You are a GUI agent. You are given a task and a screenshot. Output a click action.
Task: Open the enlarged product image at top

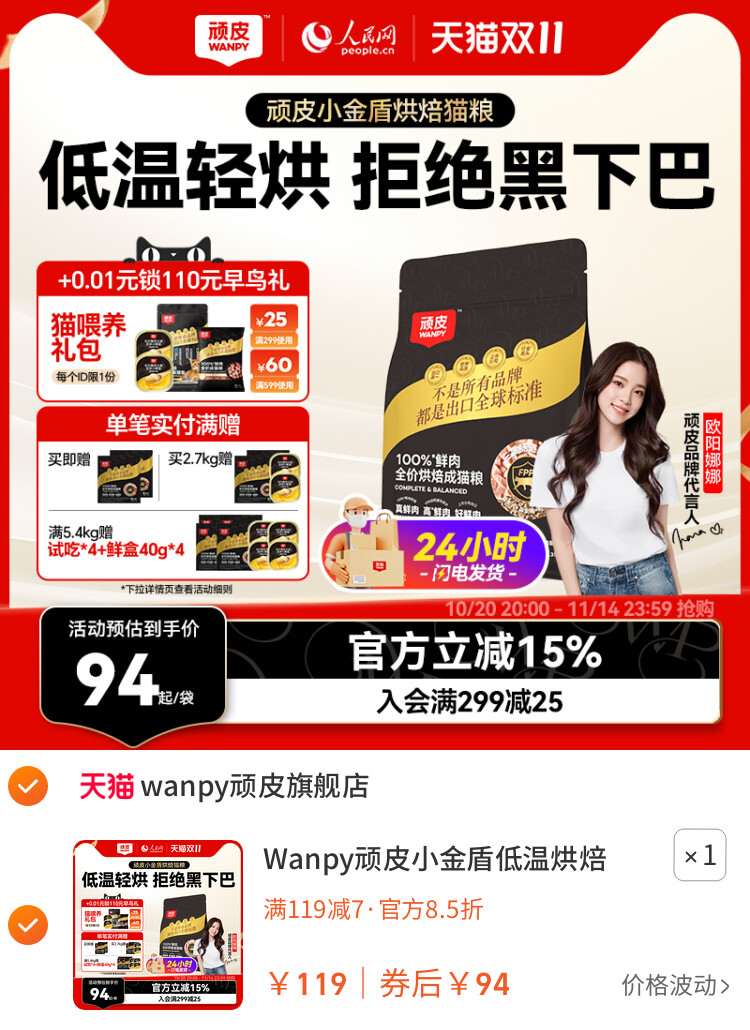[375, 375]
